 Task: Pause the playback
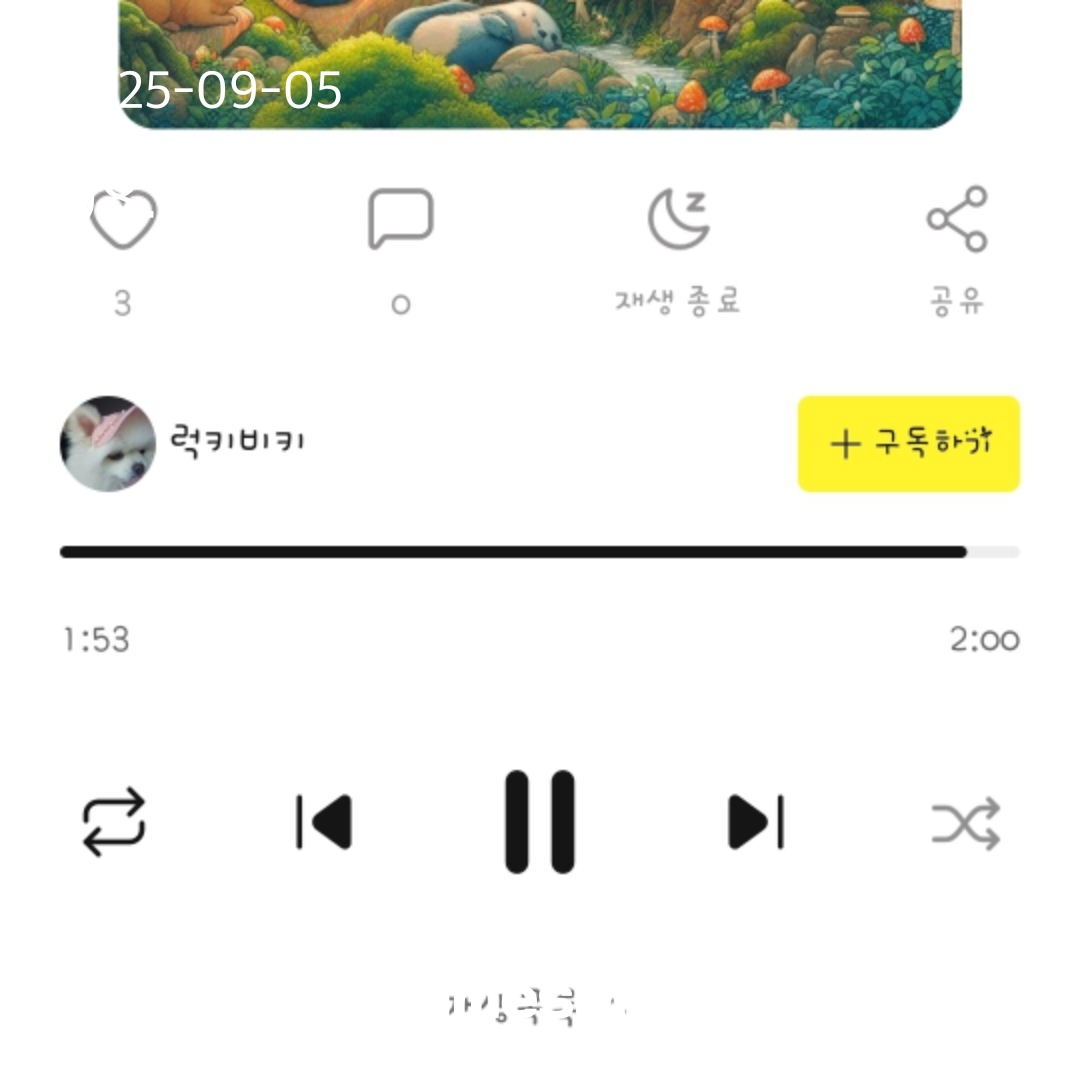click(x=540, y=822)
